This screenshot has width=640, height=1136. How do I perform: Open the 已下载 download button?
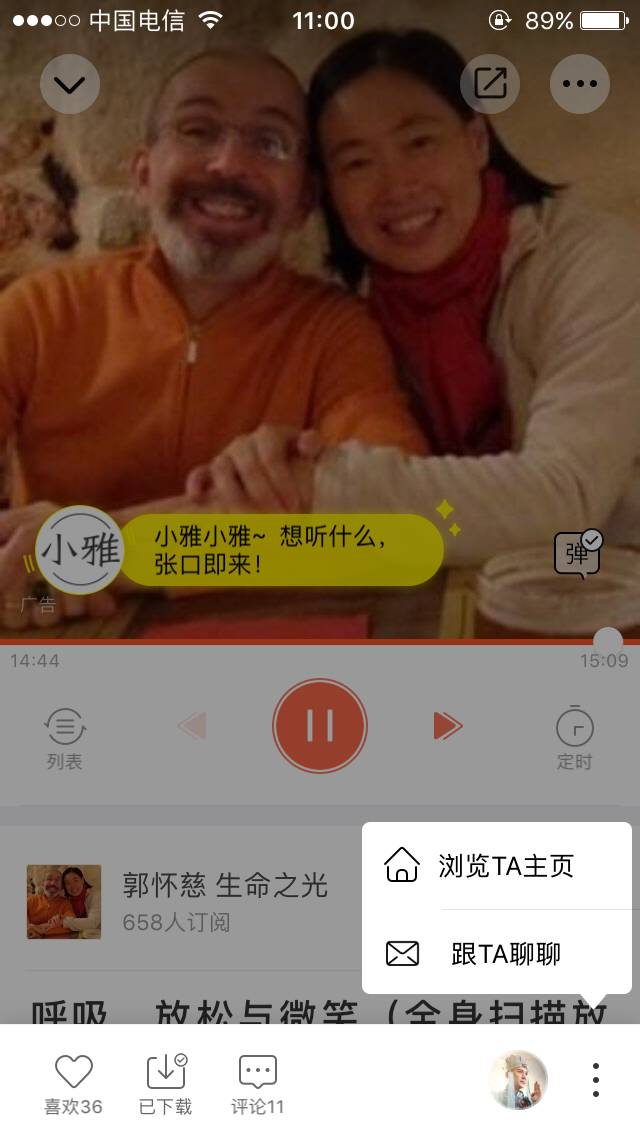(166, 1082)
